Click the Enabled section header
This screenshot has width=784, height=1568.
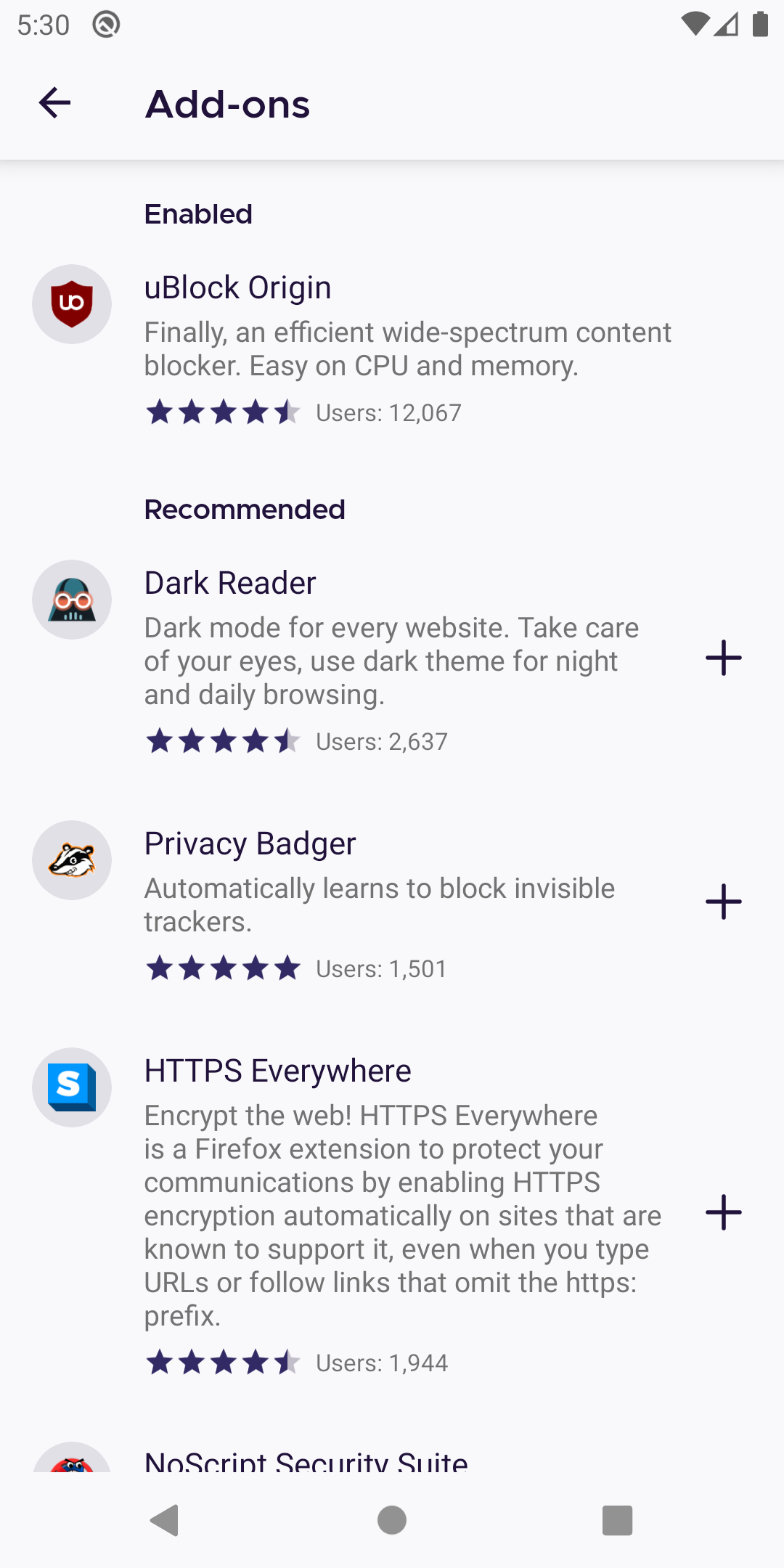click(198, 213)
